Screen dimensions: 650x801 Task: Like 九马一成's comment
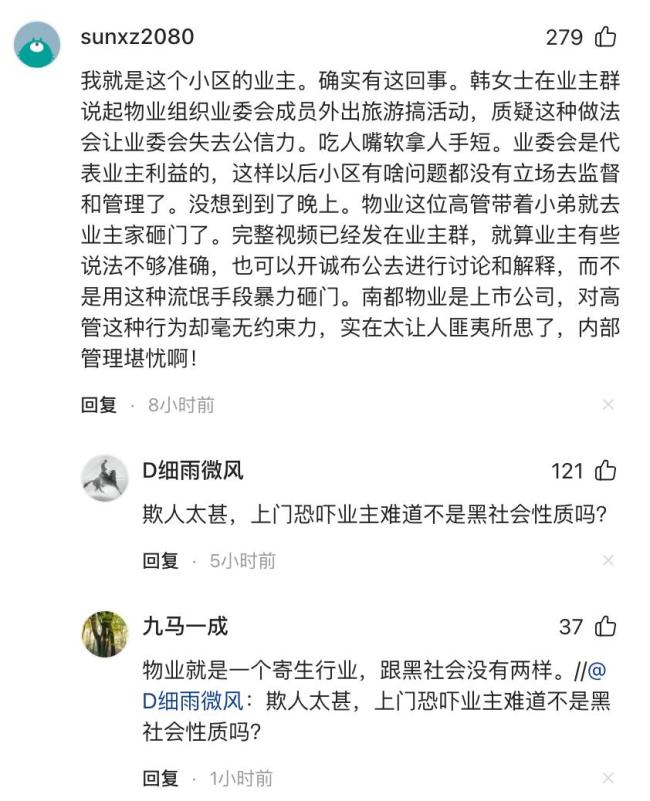pos(605,627)
